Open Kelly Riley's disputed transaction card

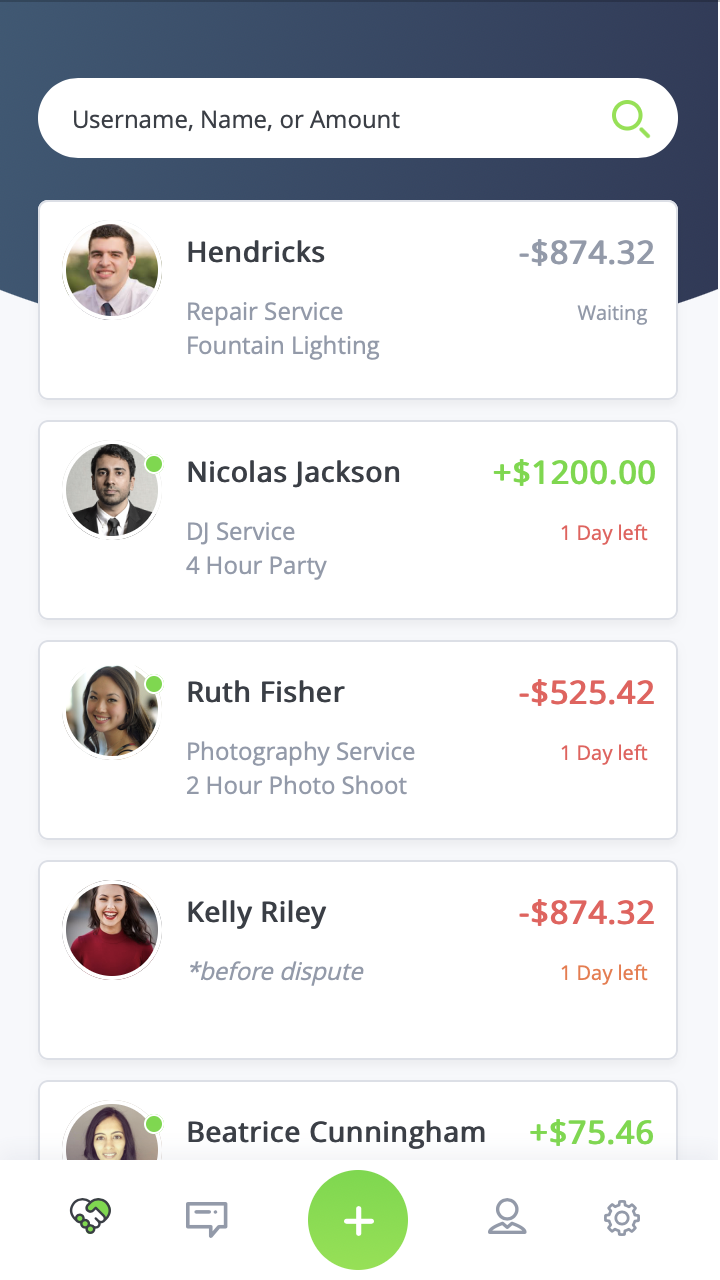[358, 960]
